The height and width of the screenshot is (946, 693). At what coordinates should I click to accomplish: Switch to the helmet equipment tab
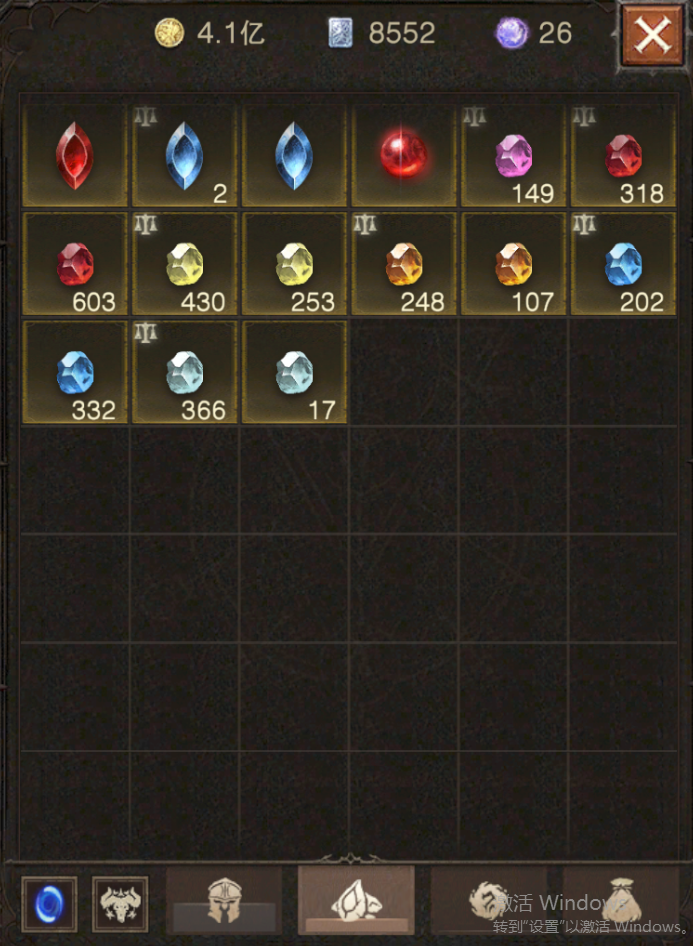pos(223,900)
